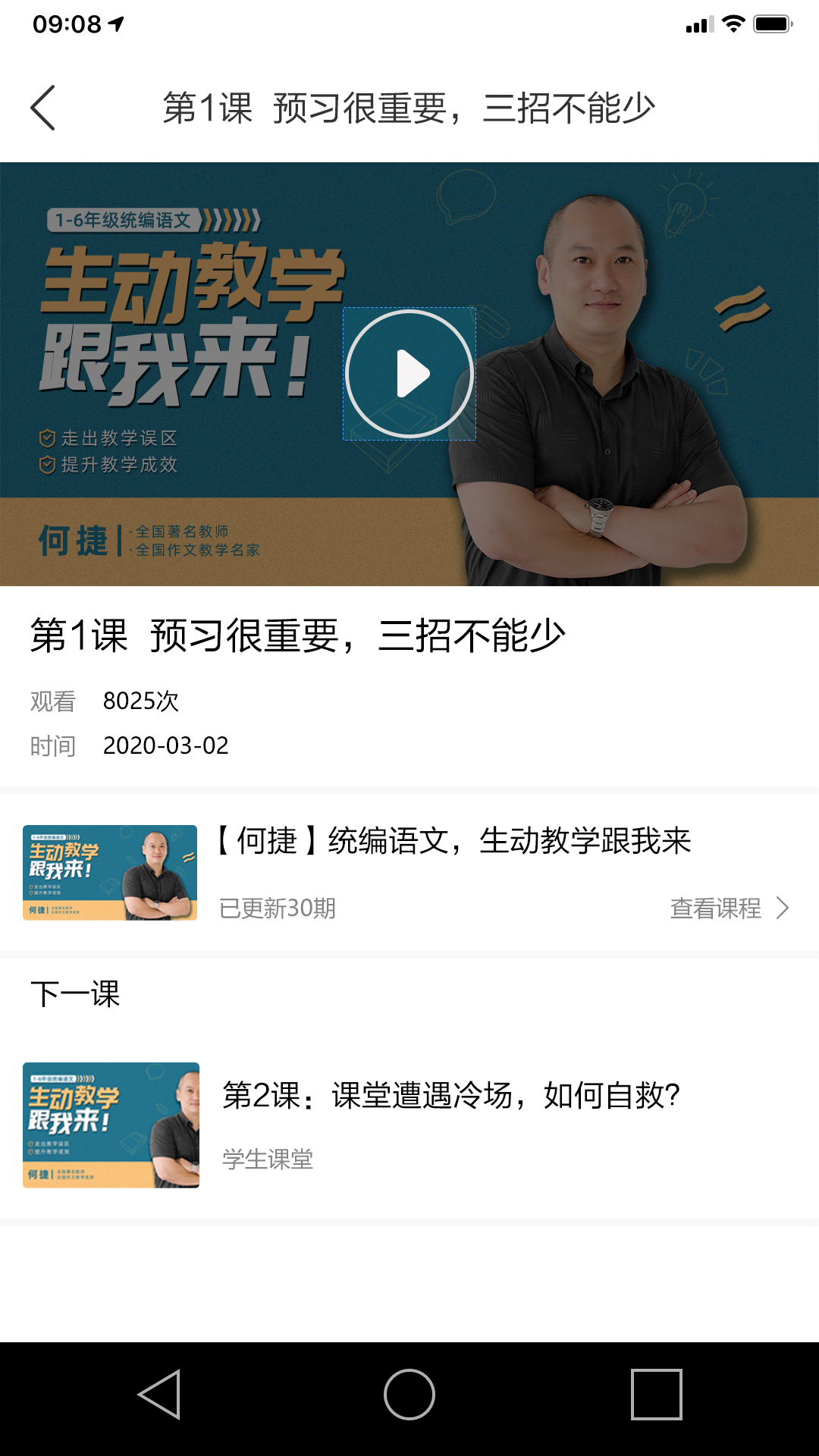Go back using the top-left arrow
The width and height of the screenshot is (819, 1456).
(43, 108)
